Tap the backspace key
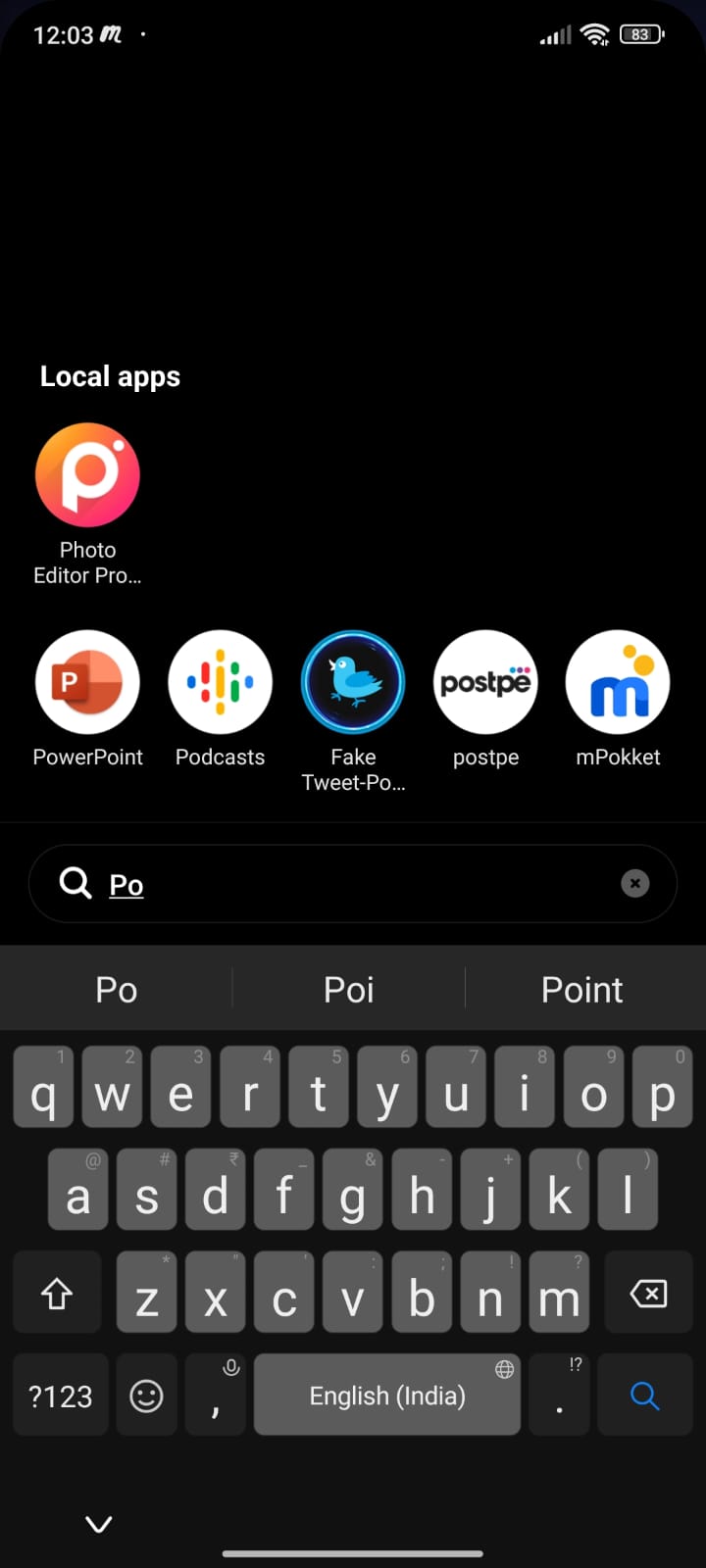Viewport: 706px width, 1568px height. coord(648,1294)
